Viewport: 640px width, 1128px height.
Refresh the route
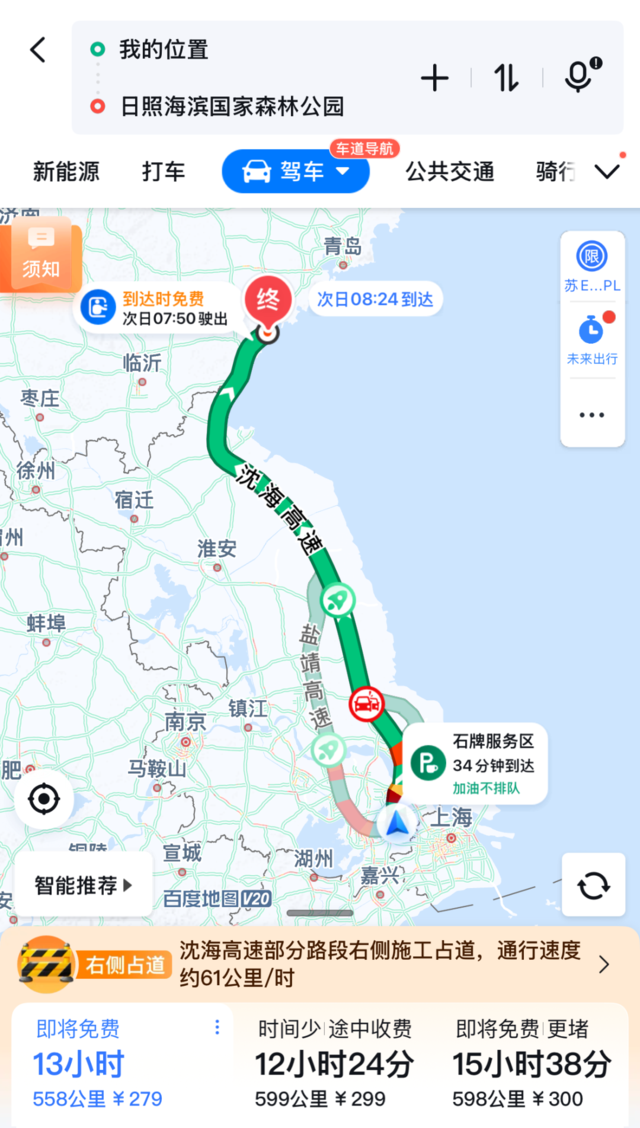(x=593, y=885)
